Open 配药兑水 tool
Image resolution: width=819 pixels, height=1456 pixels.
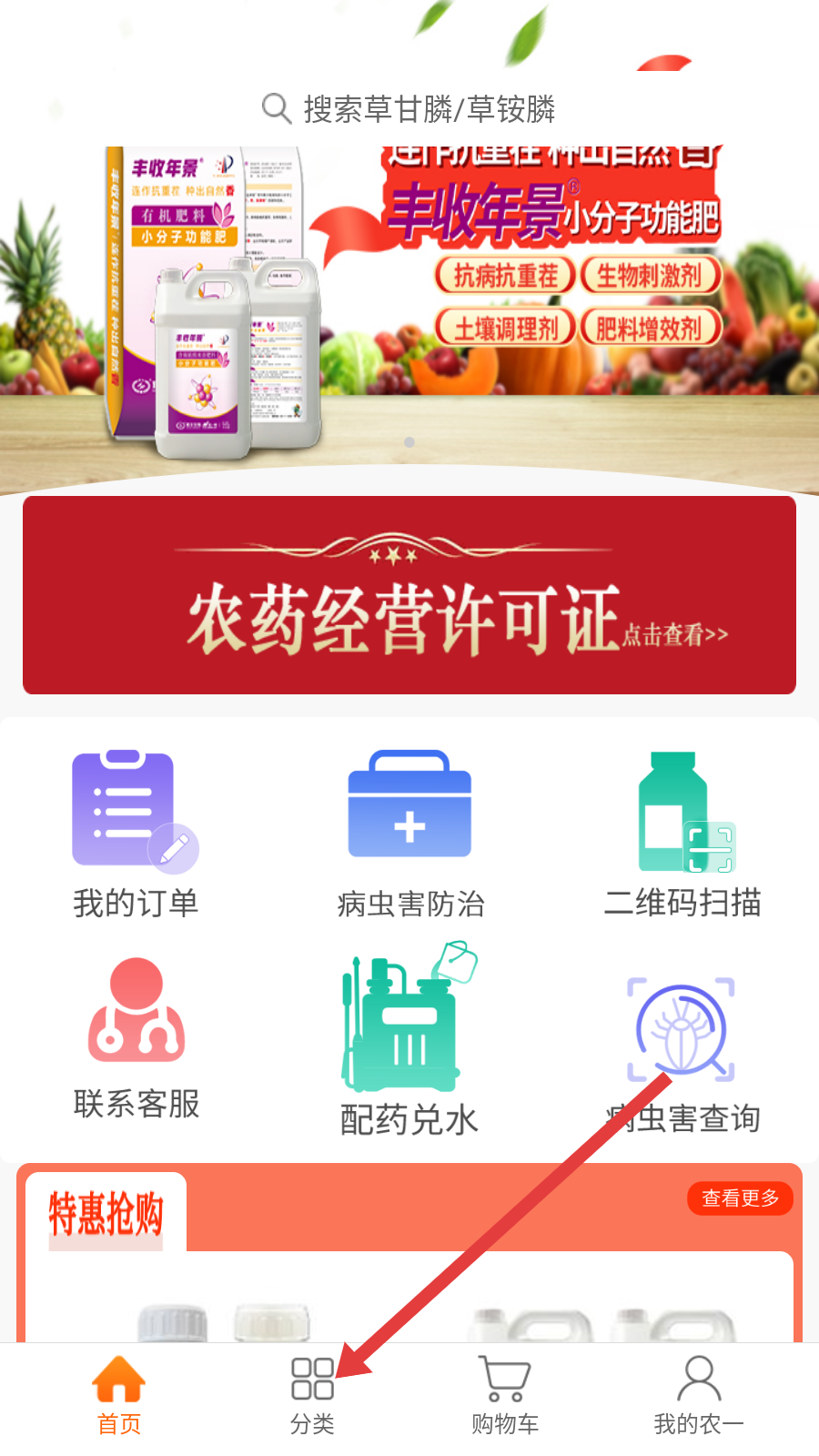point(409,1039)
